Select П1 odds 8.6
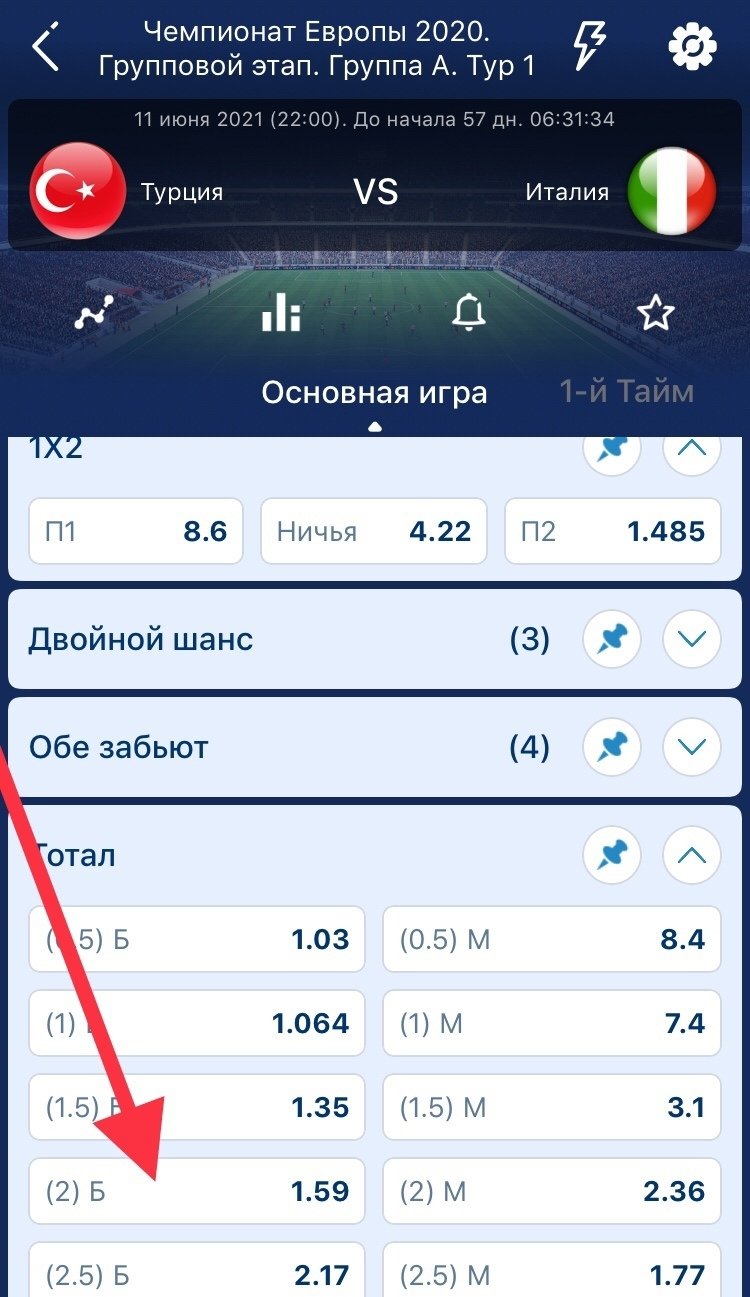 (136, 531)
